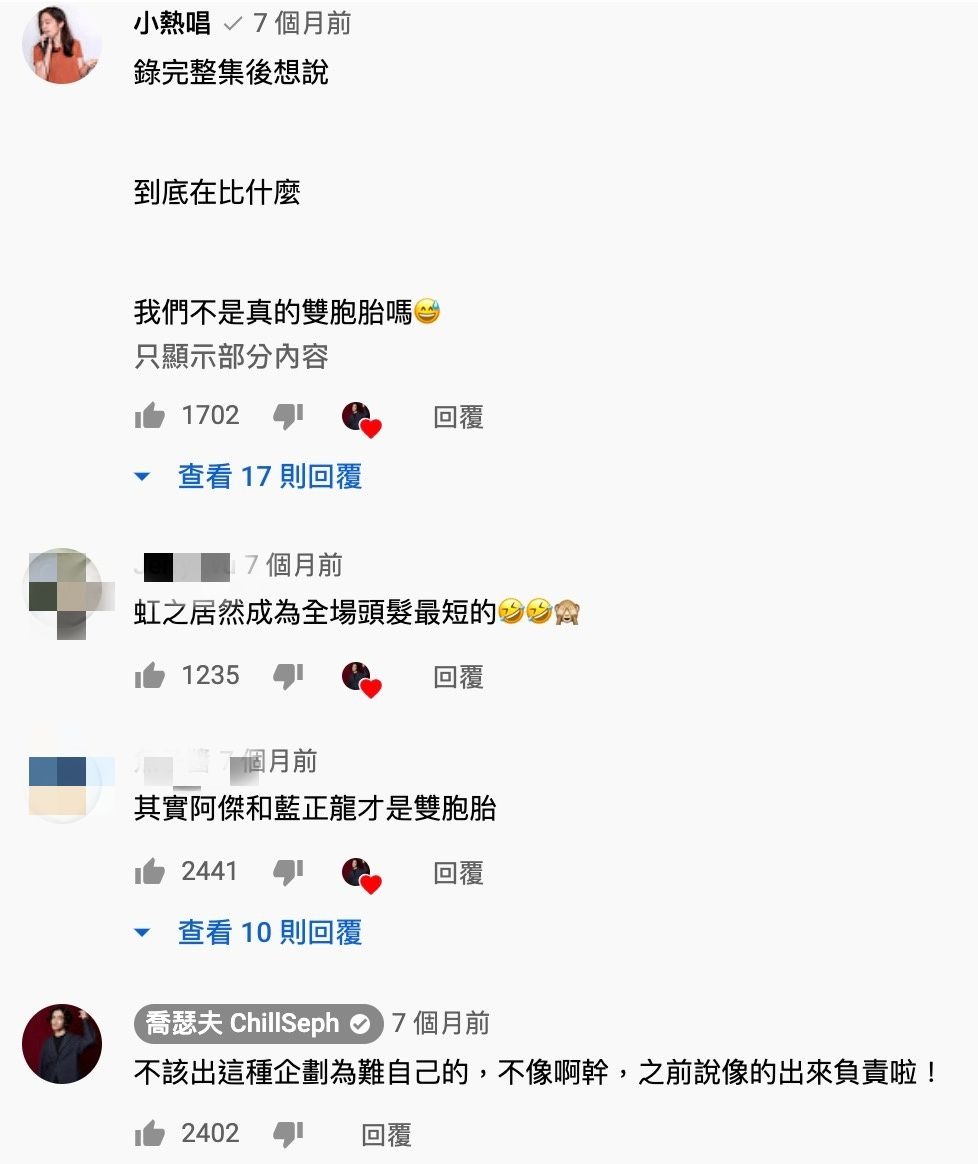Reply to the 阿傑和藍正龍 twins comment
Image resolution: width=978 pixels, height=1164 pixels.
pos(458,873)
